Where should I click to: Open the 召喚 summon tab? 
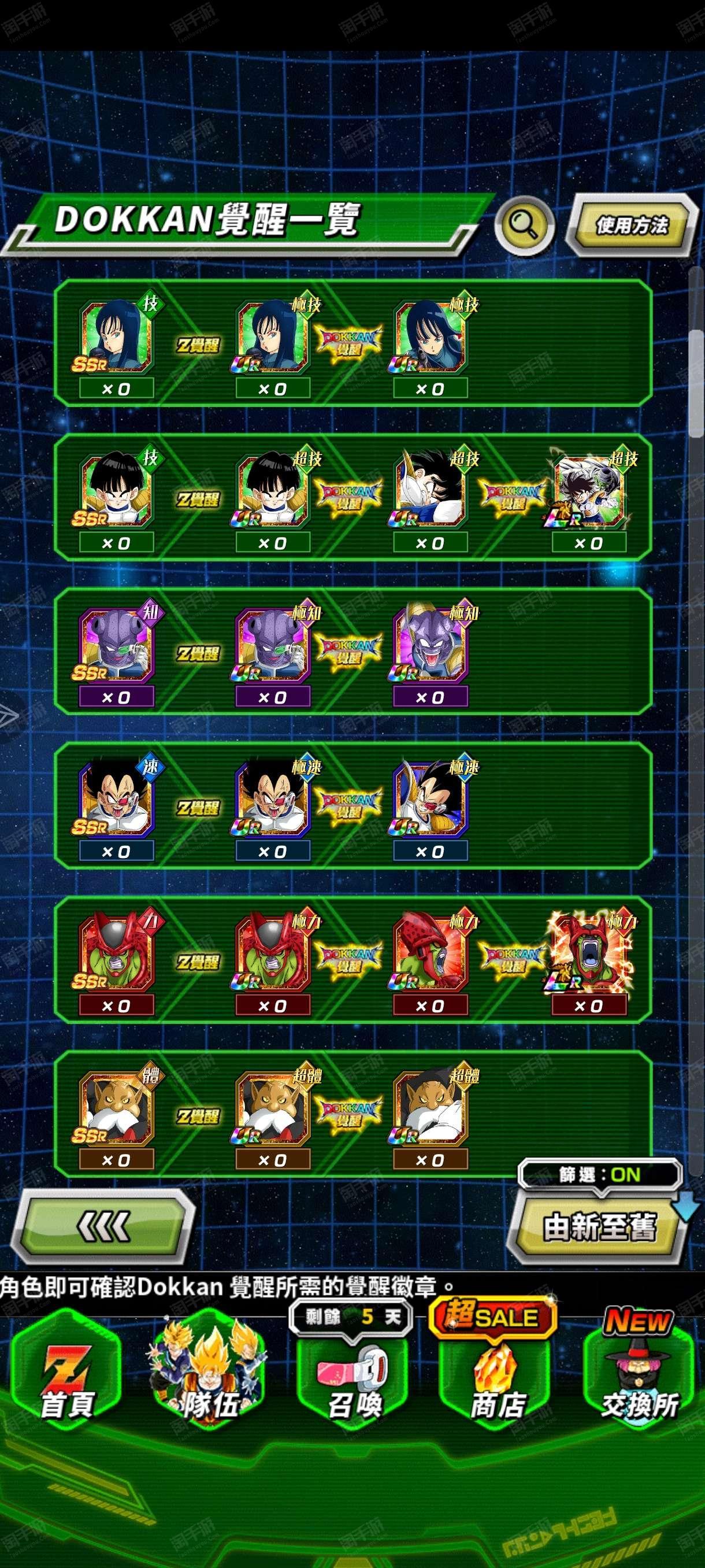353,1374
